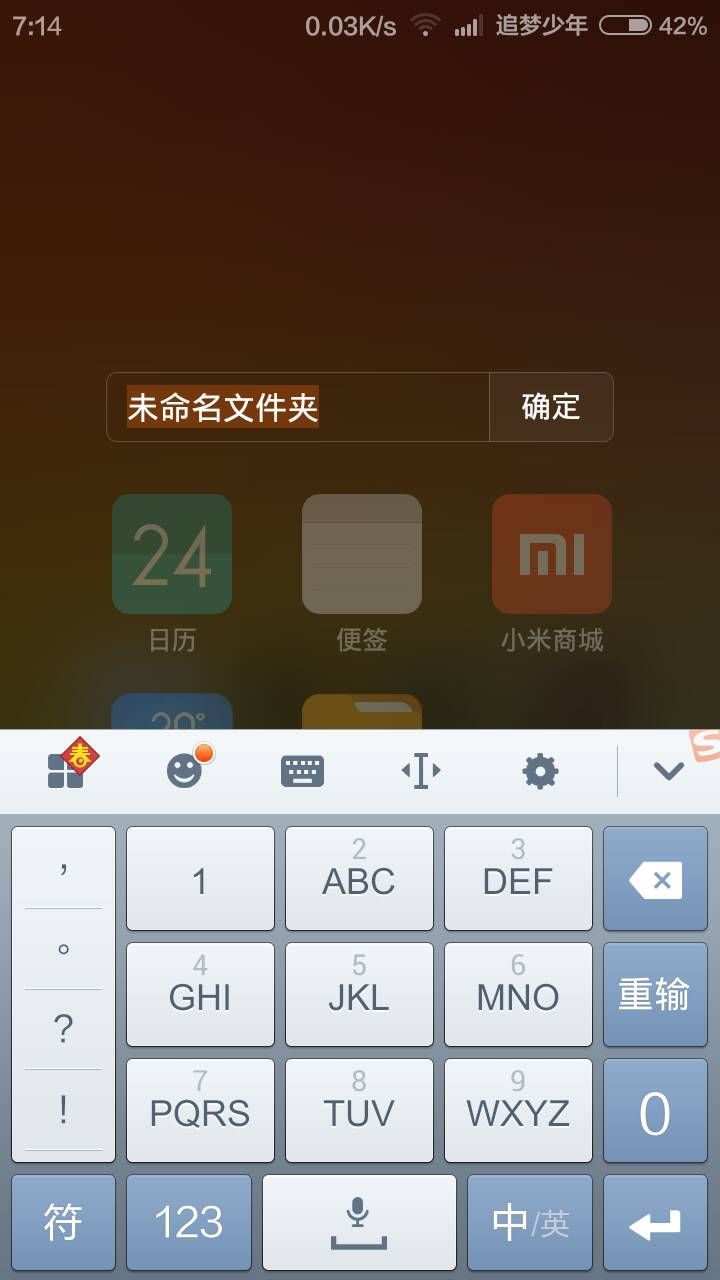Open the keyboard layout switcher icon

[302, 771]
